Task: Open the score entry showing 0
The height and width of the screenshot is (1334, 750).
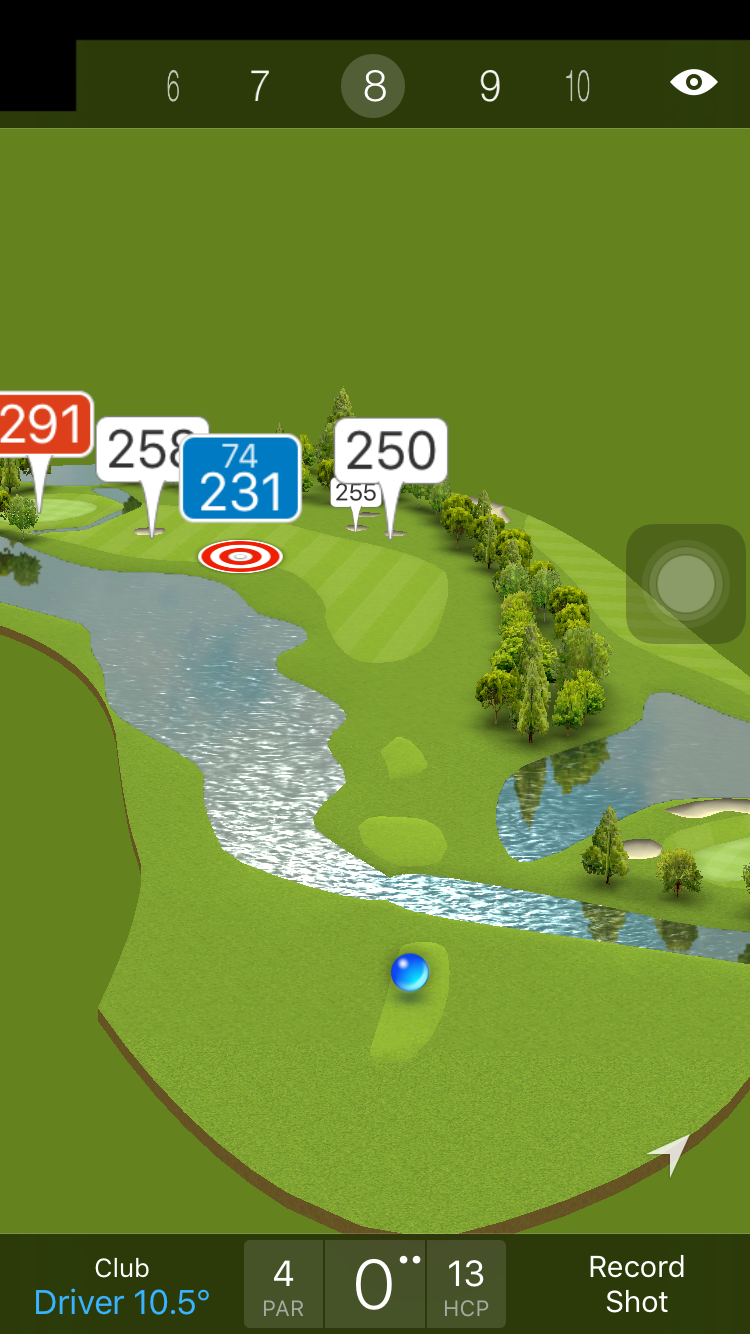Action: [374, 1284]
